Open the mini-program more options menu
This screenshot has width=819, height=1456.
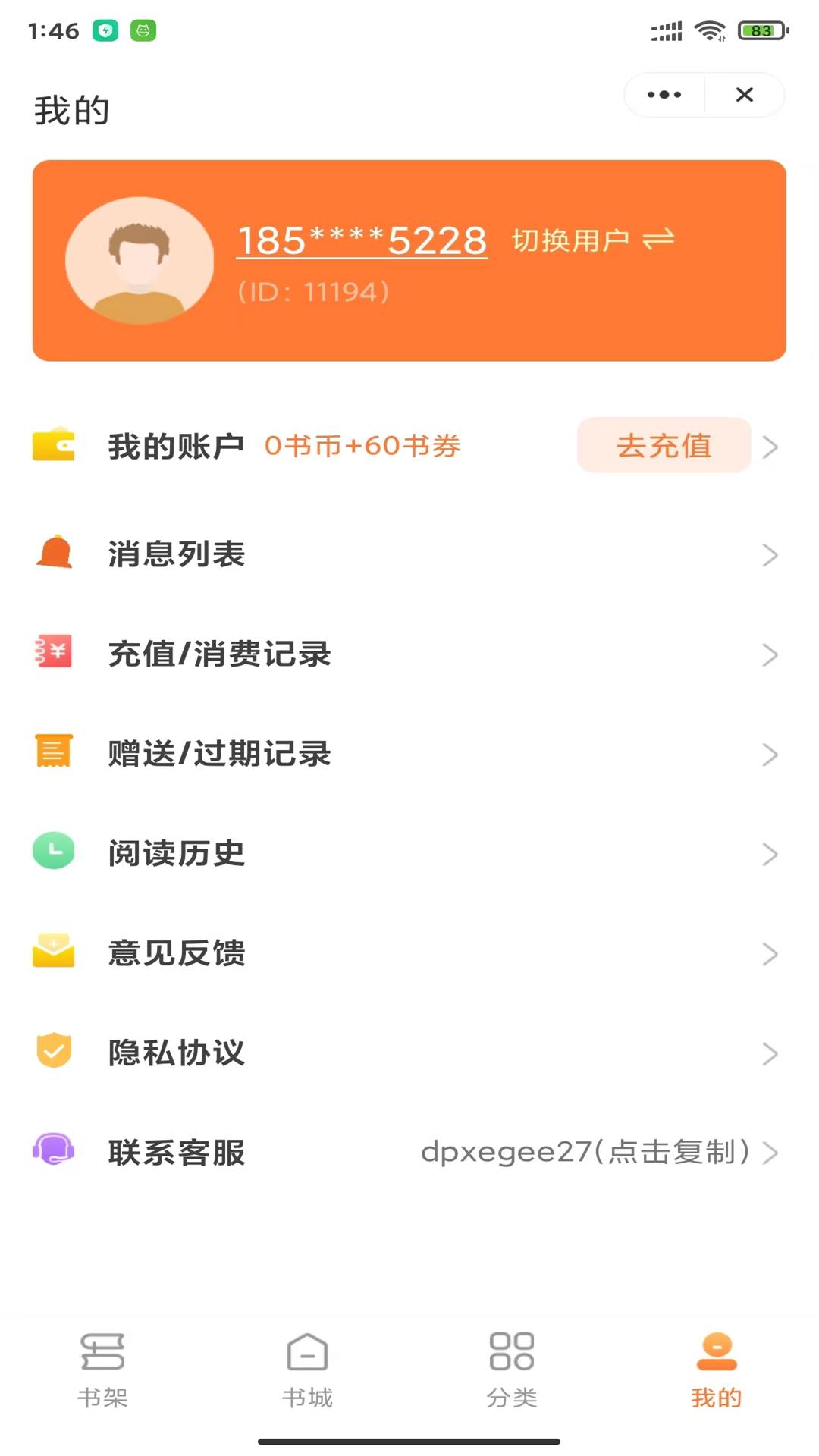(663, 94)
